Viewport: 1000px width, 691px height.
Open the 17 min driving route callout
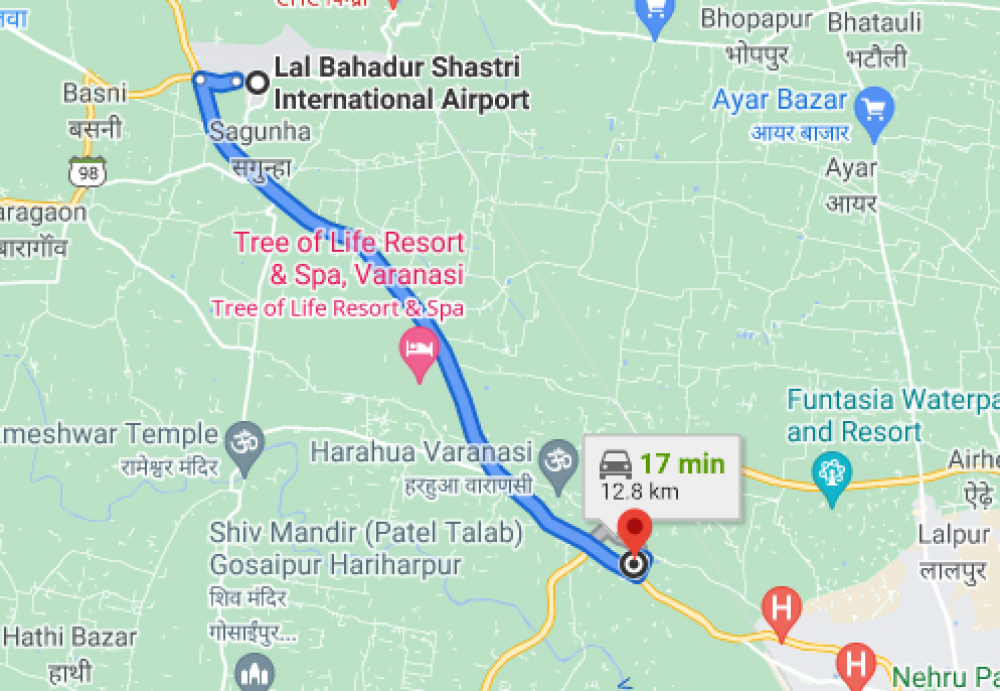[x=662, y=475]
